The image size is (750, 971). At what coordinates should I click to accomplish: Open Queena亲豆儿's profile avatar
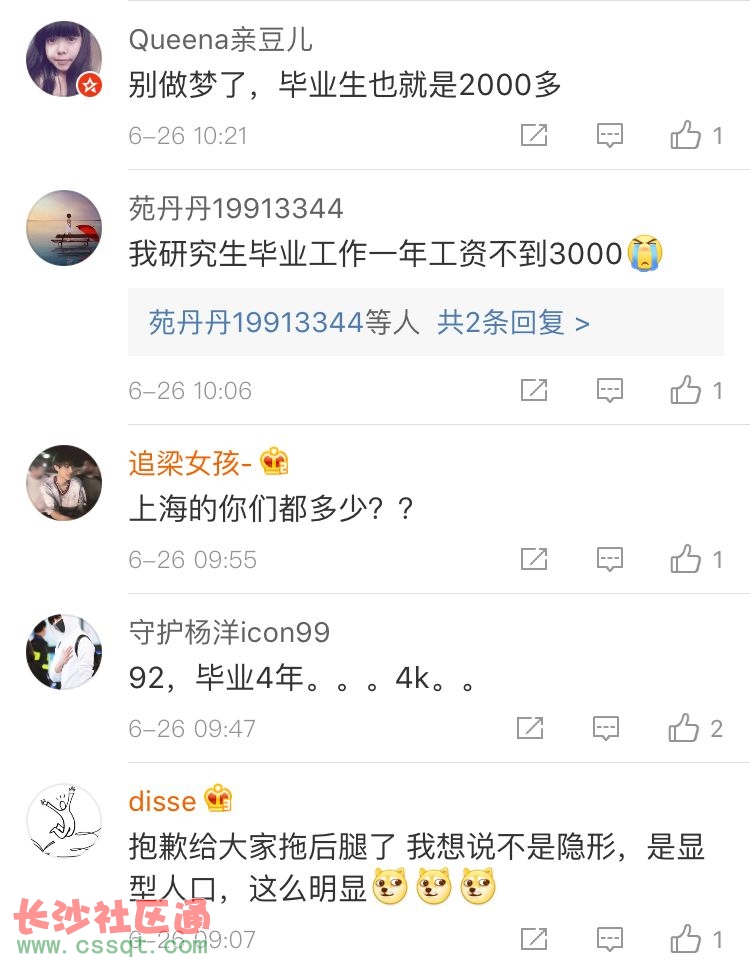(64, 59)
